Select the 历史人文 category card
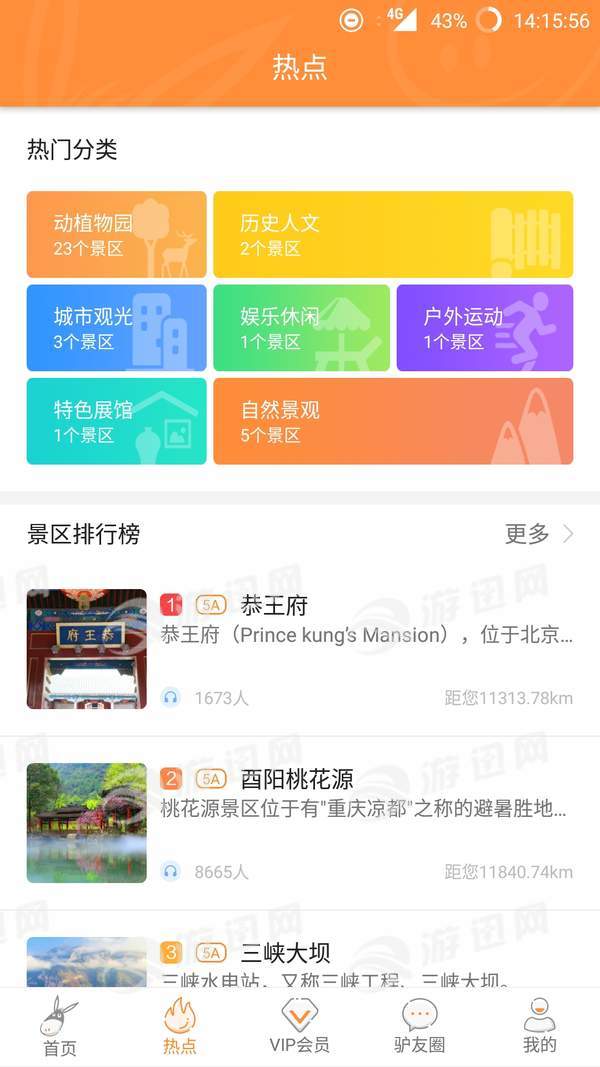The height and width of the screenshot is (1067, 600). (x=392, y=234)
